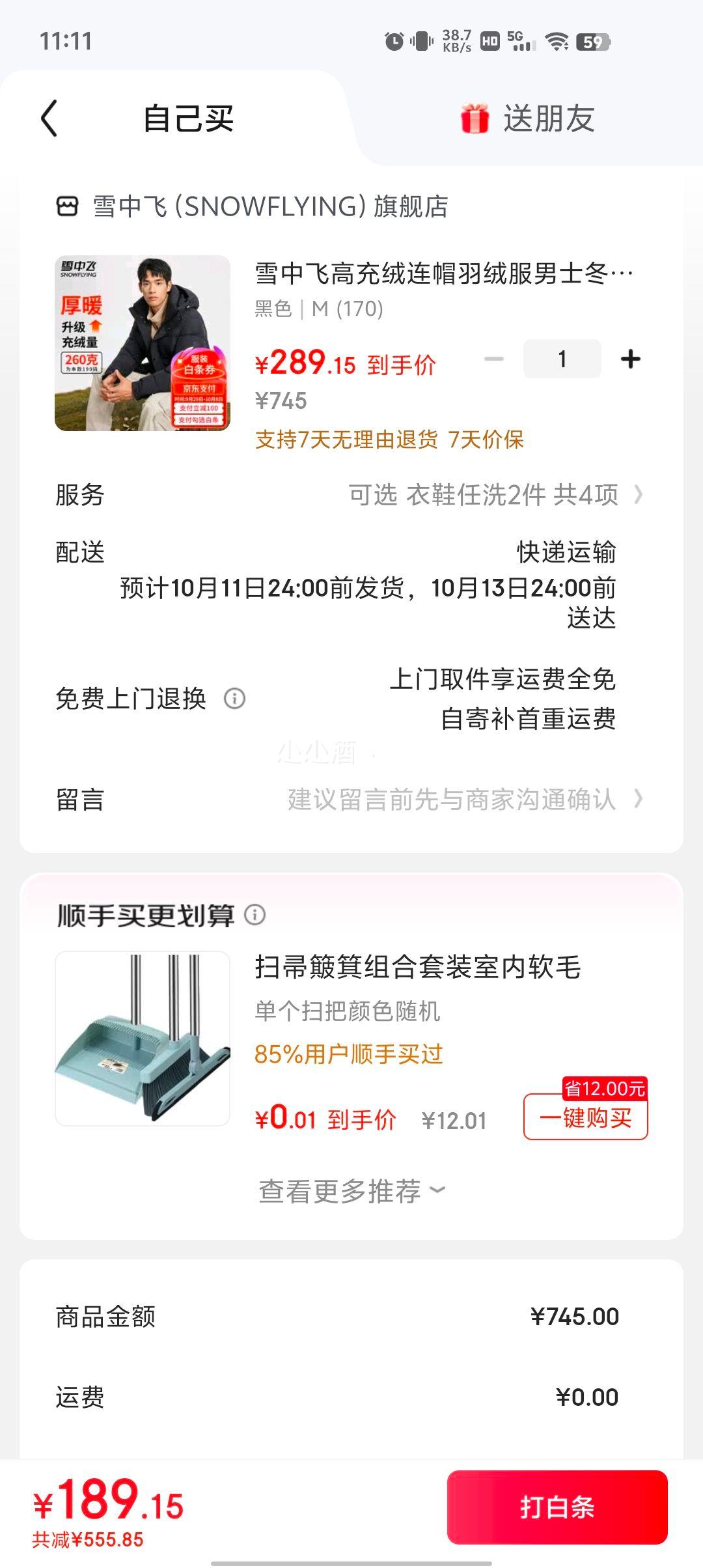Screen dimensions: 703x1568
Task: Switch to the 送朋友 tab
Action: (x=529, y=119)
